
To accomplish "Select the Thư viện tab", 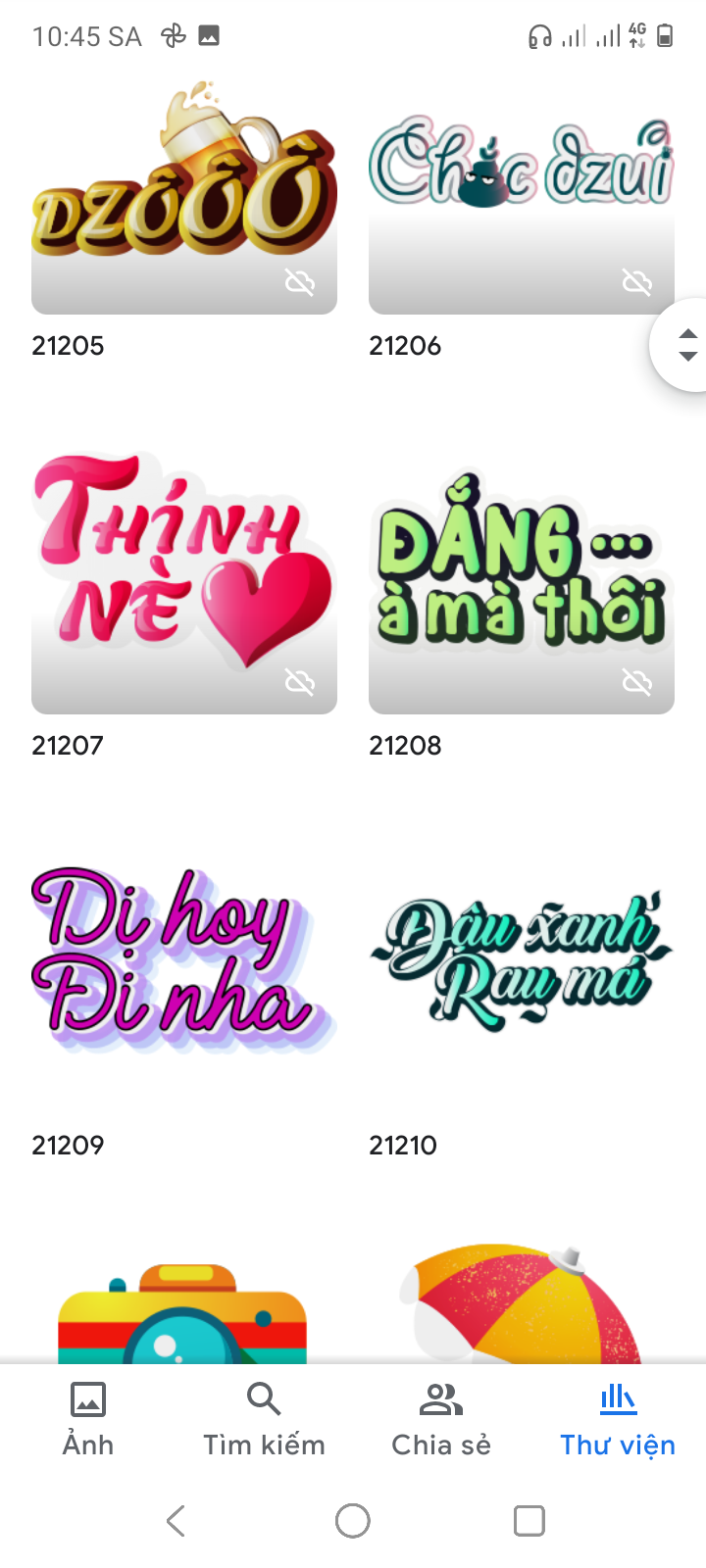I will (618, 1419).
